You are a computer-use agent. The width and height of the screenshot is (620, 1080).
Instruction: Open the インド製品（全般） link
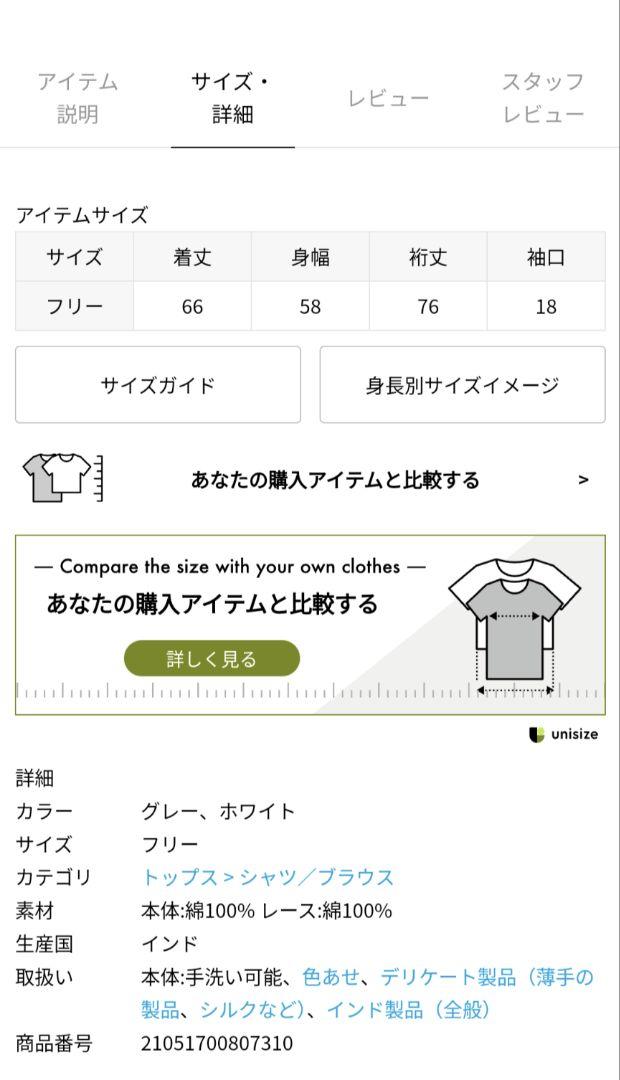(x=408, y=1010)
